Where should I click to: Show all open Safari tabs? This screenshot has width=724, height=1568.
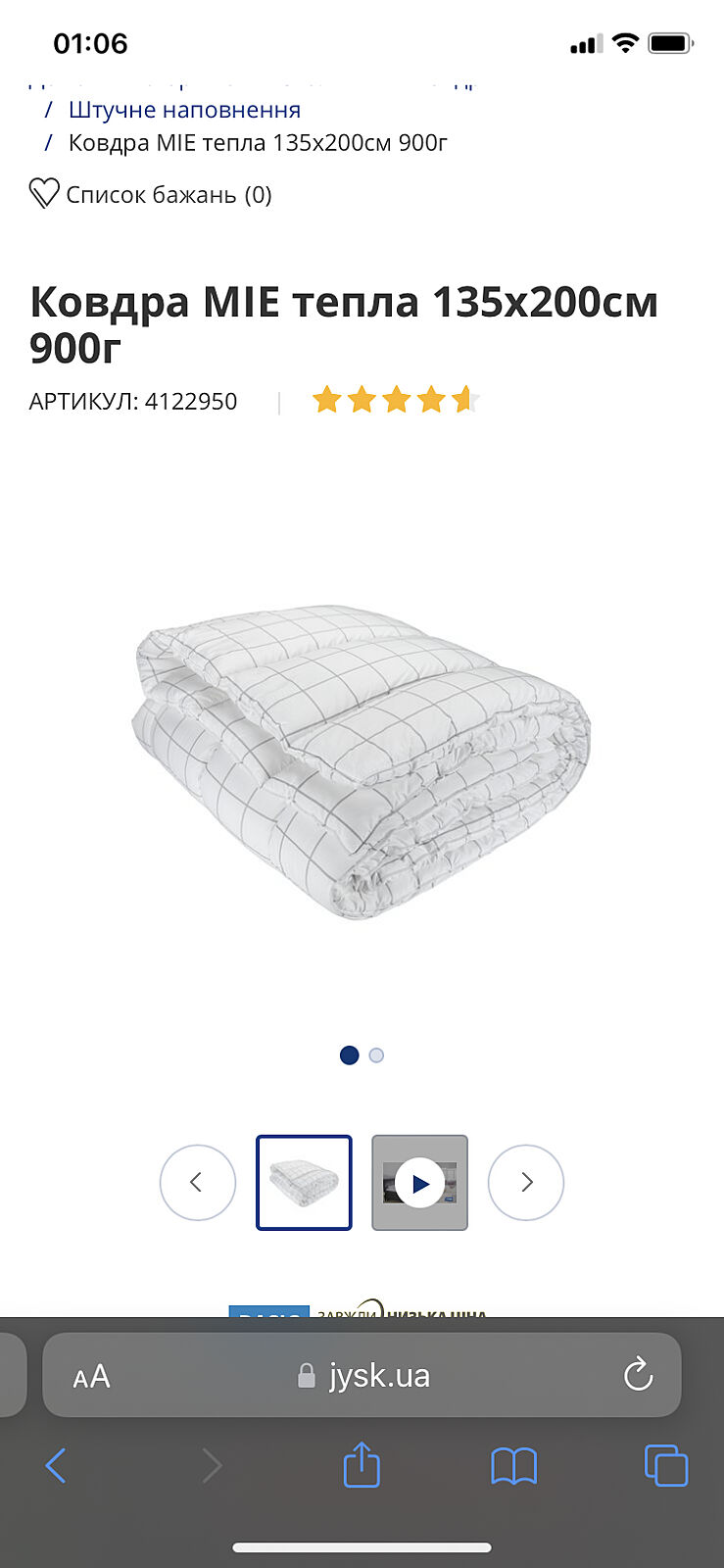(x=666, y=1466)
